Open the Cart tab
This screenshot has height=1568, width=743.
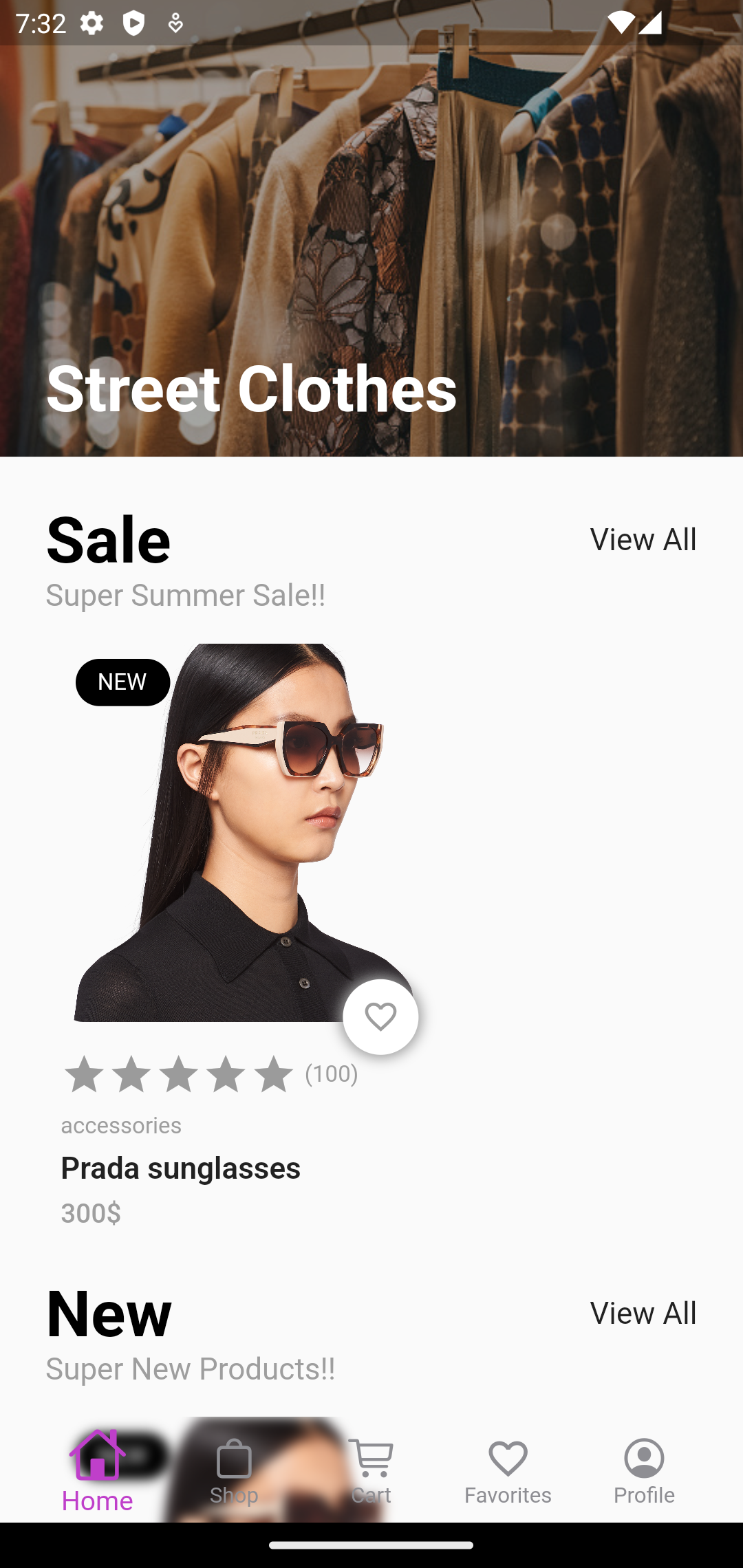[x=371, y=1472]
